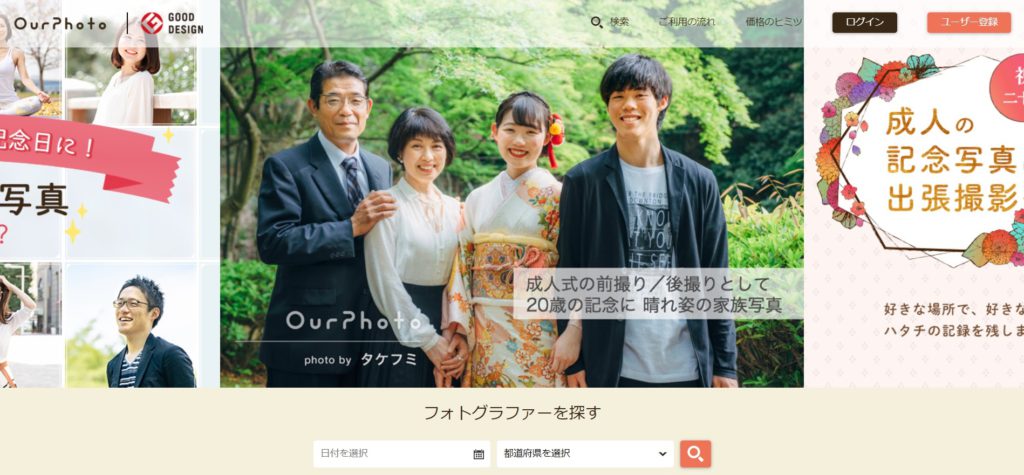
Task: Tap the ユーザー登録 button
Action: (x=968, y=22)
